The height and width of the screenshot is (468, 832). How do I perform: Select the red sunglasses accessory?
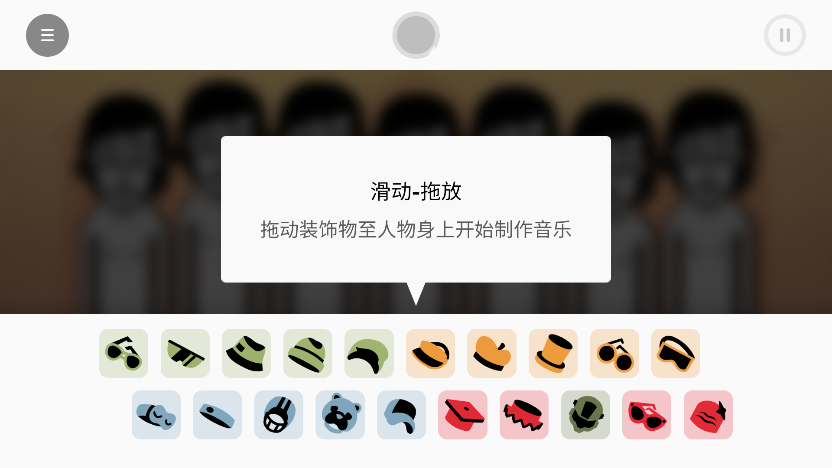646,415
